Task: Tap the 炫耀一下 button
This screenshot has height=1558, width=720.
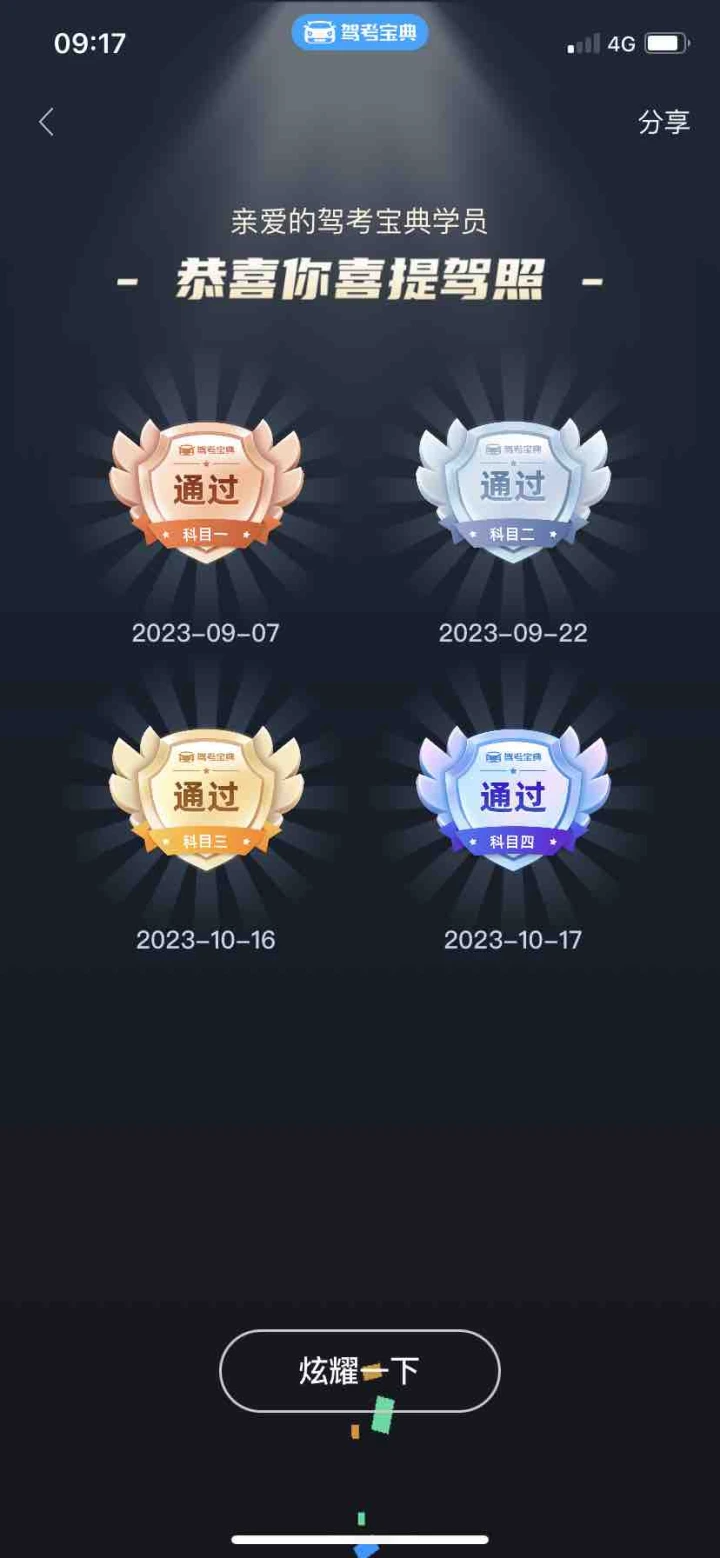Action: tap(359, 1371)
